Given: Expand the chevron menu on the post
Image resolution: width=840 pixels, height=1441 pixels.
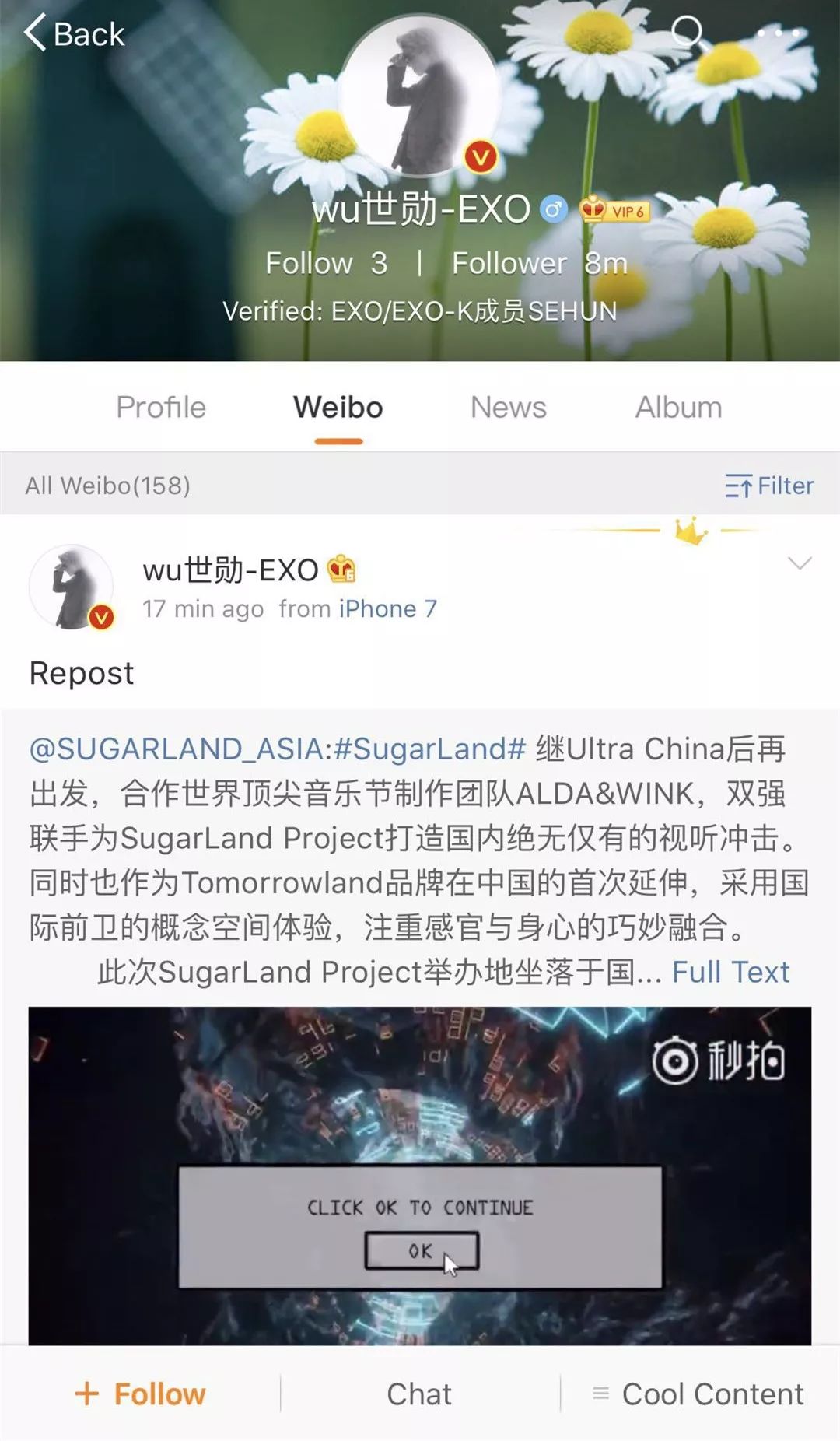Looking at the screenshot, I should click(800, 563).
